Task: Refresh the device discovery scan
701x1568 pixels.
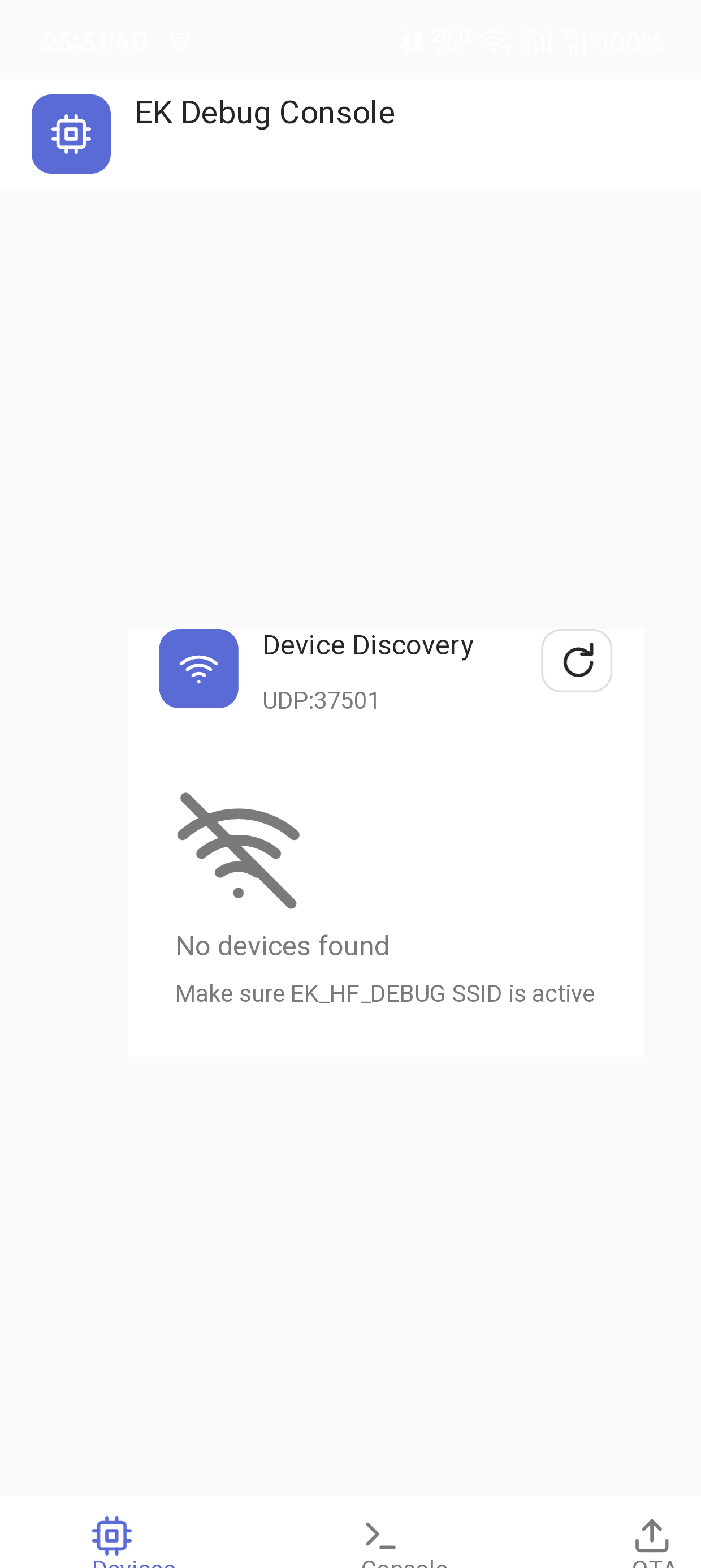Action: (576, 661)
